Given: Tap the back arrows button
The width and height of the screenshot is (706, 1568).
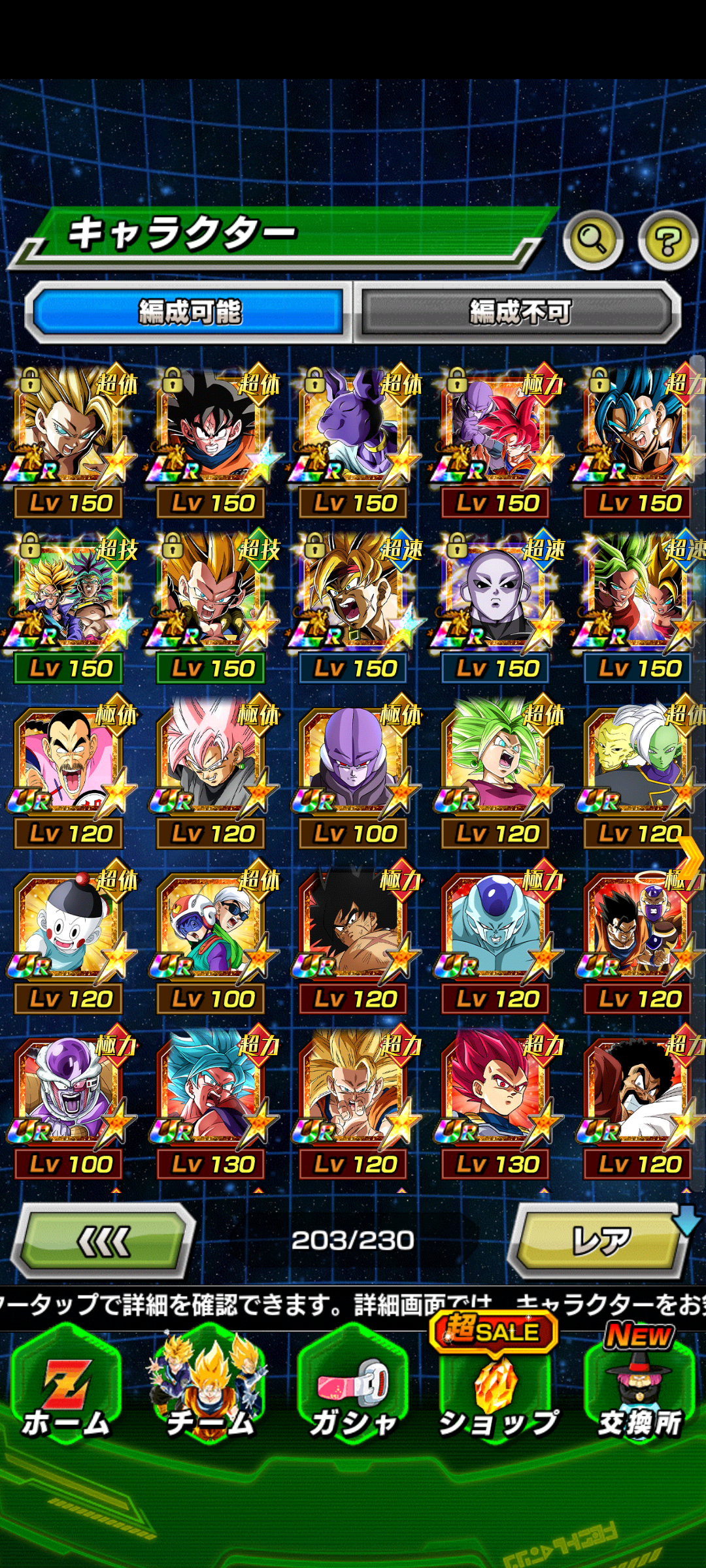Looking at the screenshot, I should point(103,1241).
